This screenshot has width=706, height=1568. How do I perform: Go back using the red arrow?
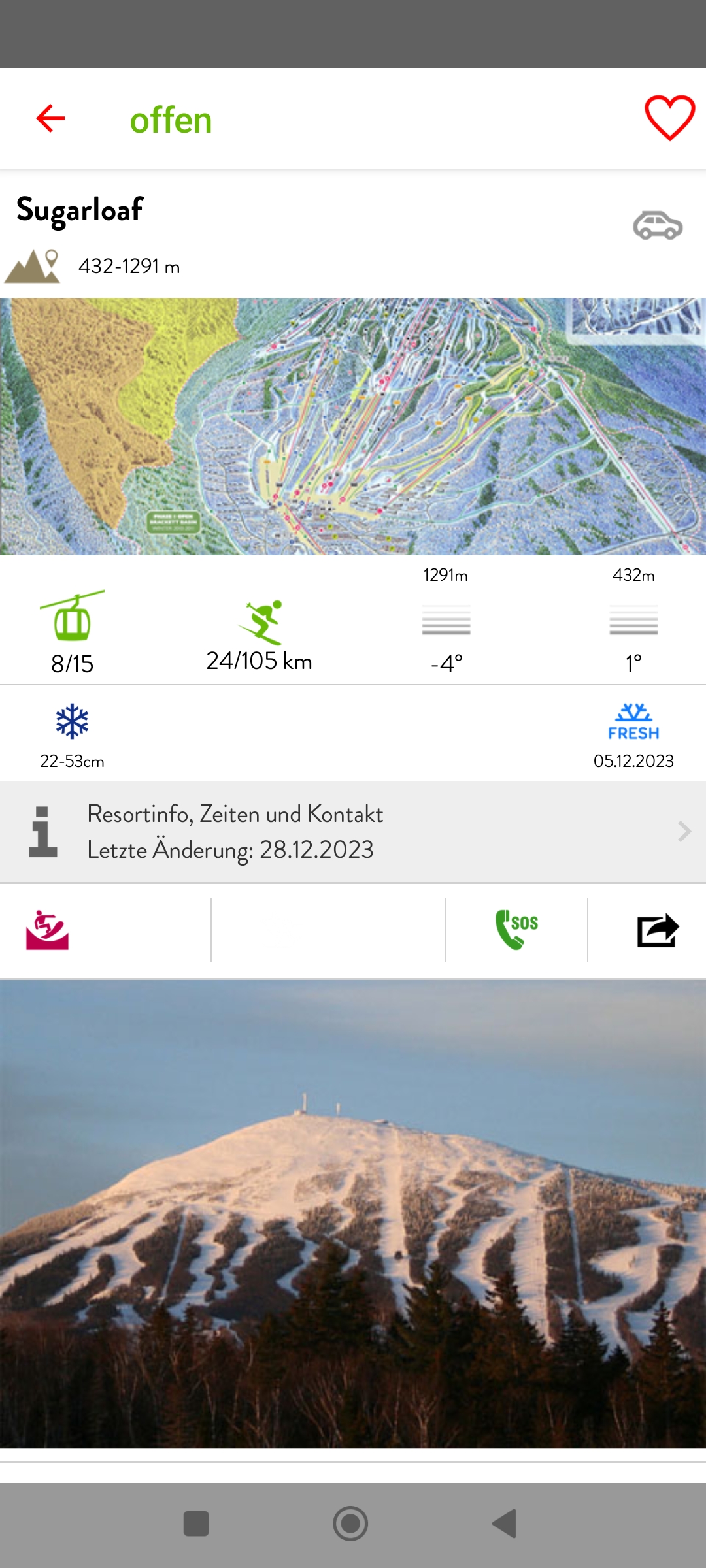(50, 118)
